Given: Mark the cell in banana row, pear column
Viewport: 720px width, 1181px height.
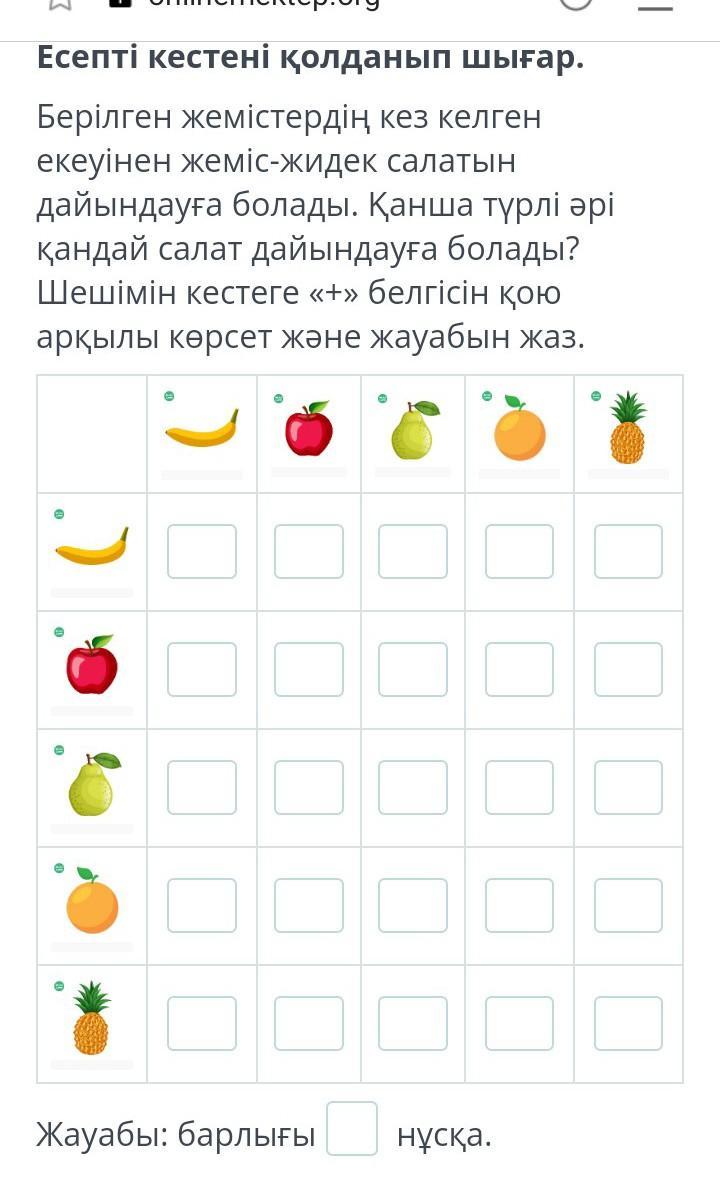Looking at the screenshot, I should [x=413, y=551].
